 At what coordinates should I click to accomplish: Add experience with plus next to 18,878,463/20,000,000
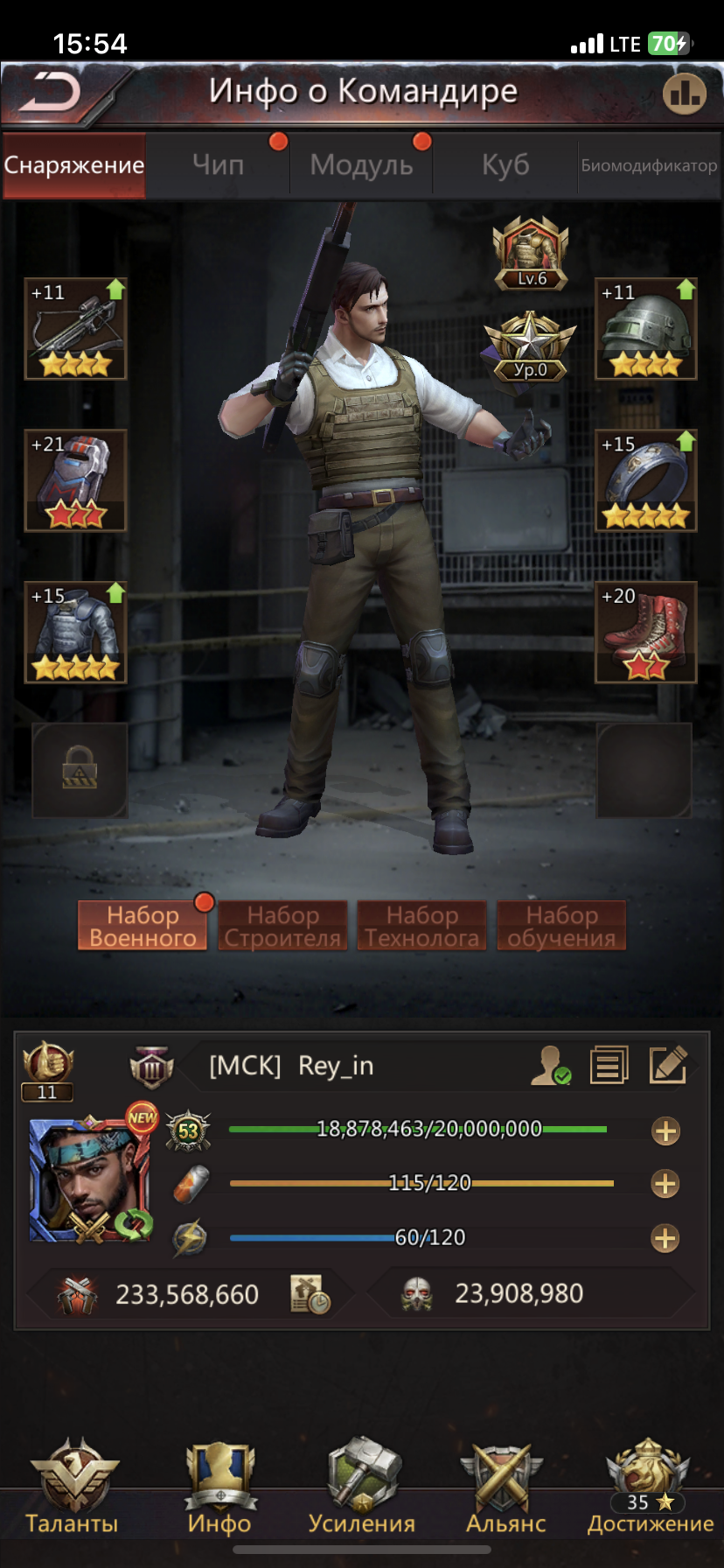coord(665,1130)
